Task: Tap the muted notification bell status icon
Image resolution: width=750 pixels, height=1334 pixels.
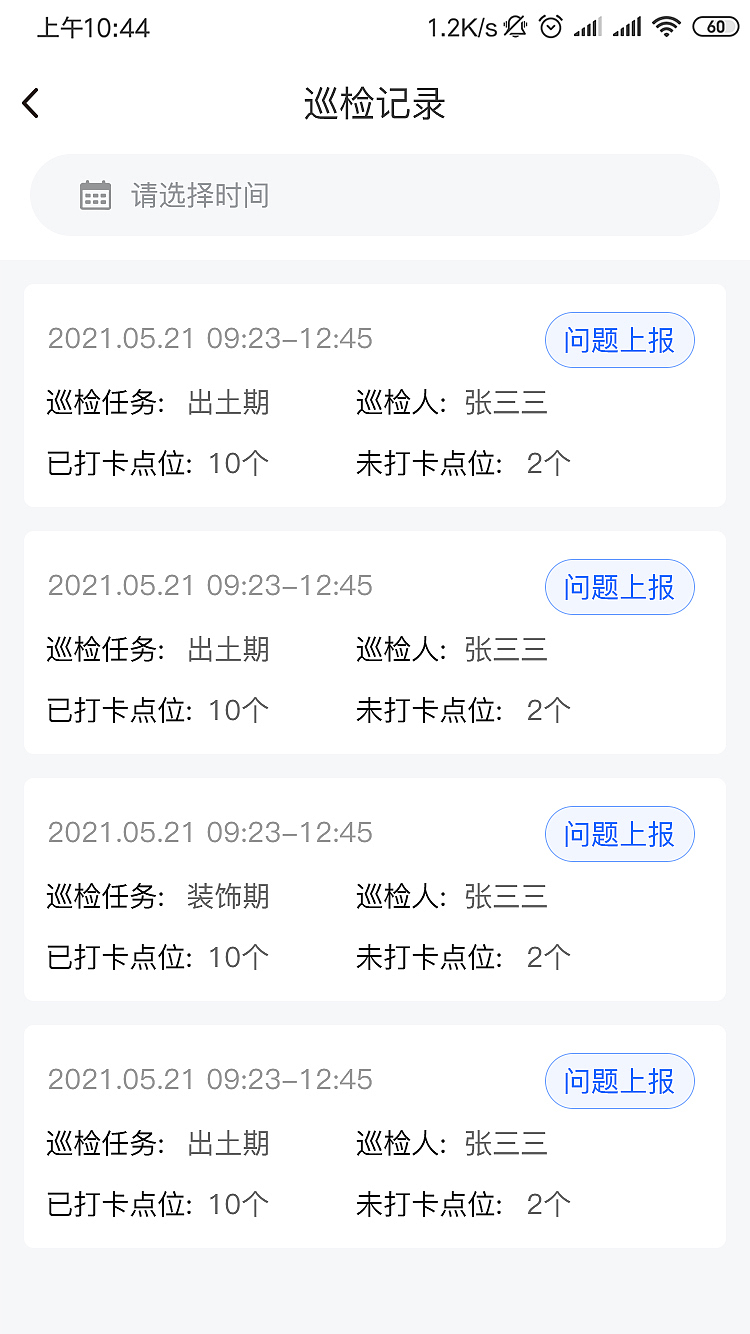Action: point(513,27)
